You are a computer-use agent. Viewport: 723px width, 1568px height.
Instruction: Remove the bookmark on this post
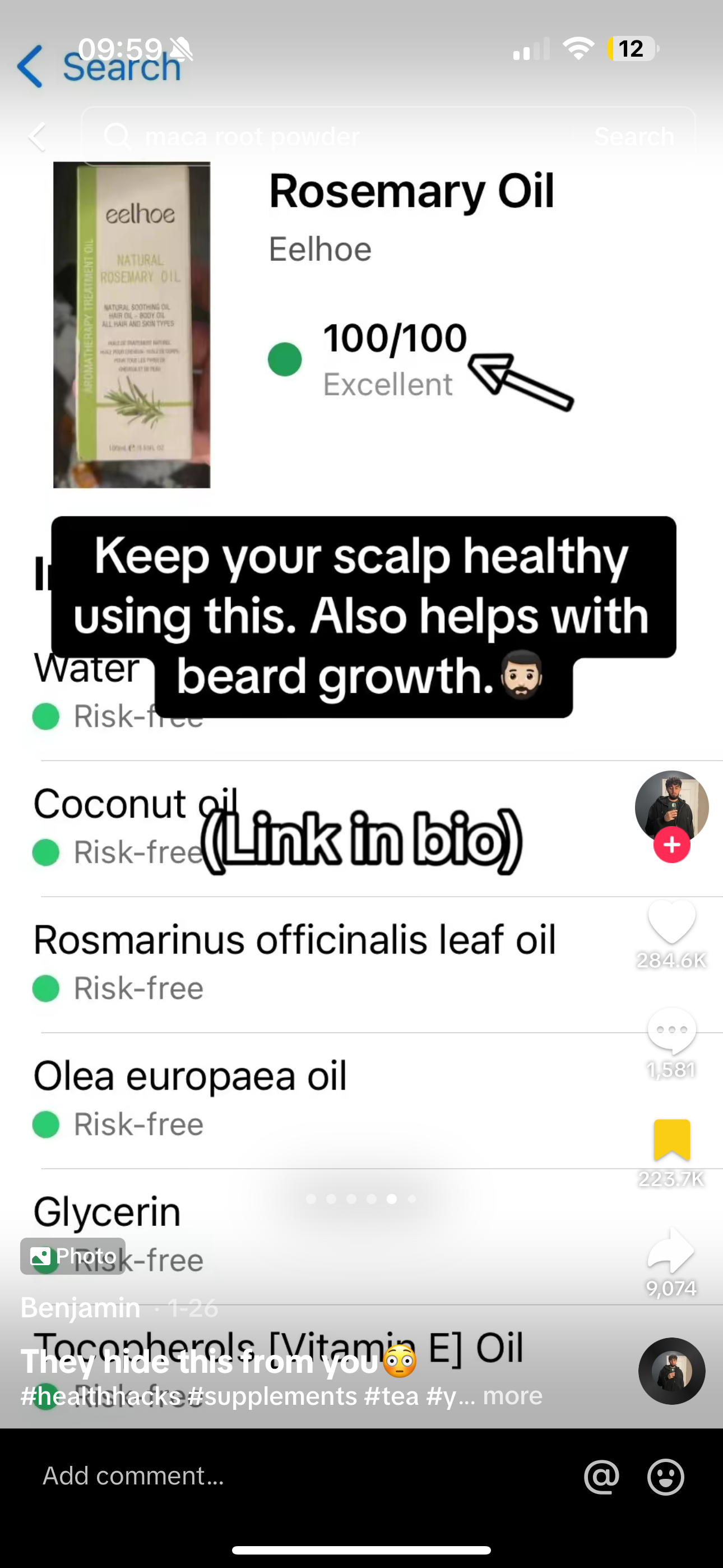tap(671, 1140)
